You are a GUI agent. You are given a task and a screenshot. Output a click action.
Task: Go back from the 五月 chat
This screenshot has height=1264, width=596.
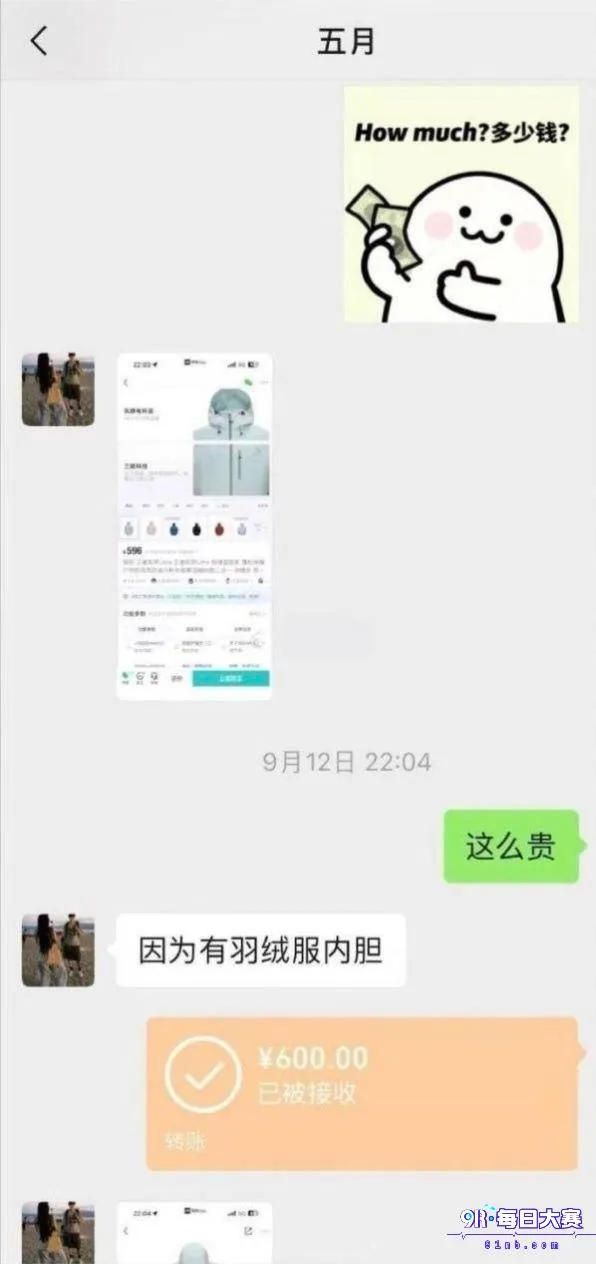pos(39,42)
